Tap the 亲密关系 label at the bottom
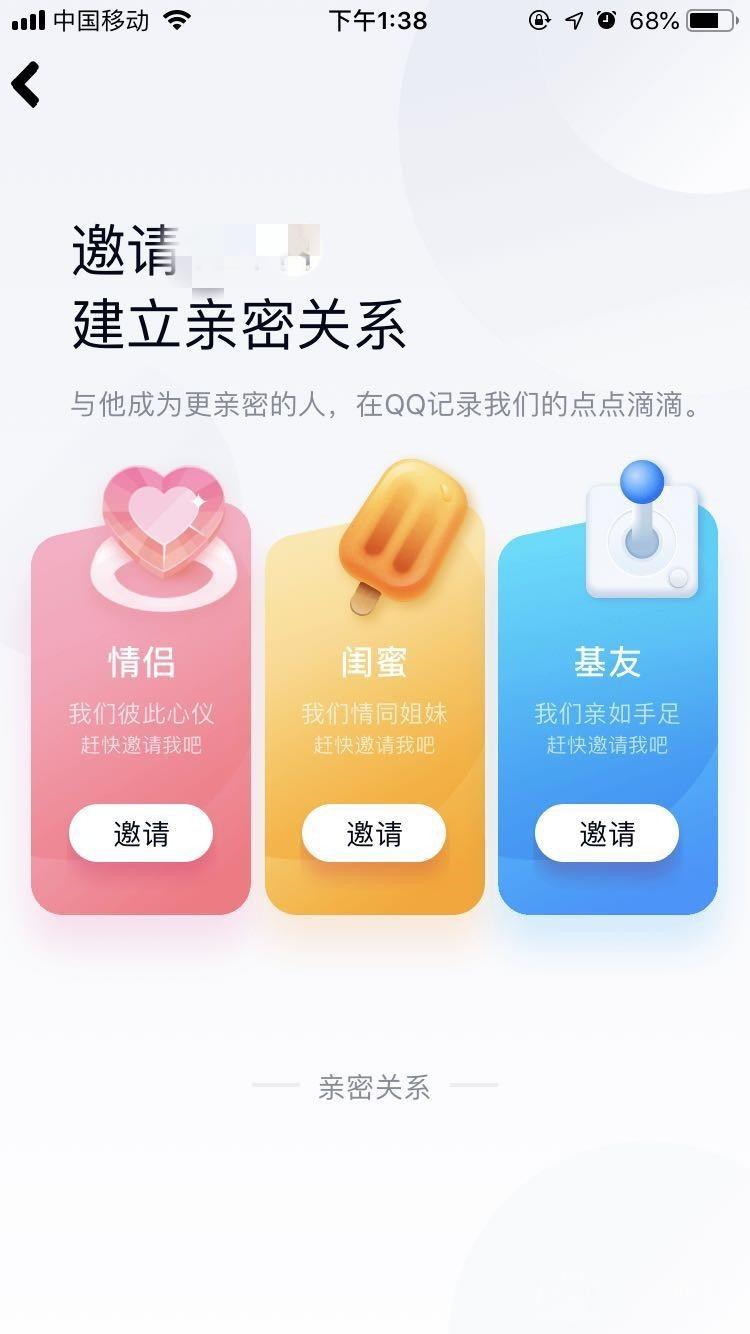 coord(375,1087)
